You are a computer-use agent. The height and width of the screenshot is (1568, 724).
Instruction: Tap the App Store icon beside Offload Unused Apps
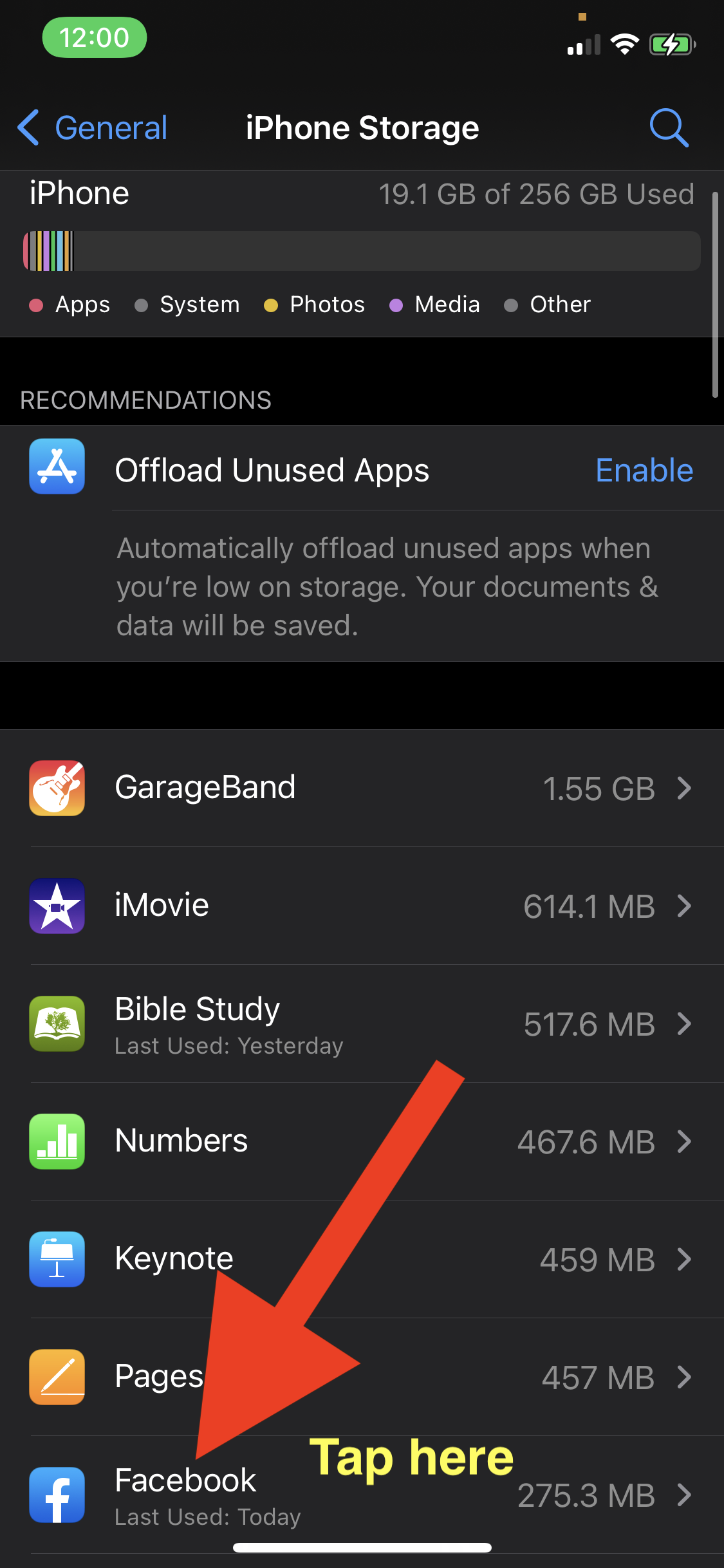[57, 467]
